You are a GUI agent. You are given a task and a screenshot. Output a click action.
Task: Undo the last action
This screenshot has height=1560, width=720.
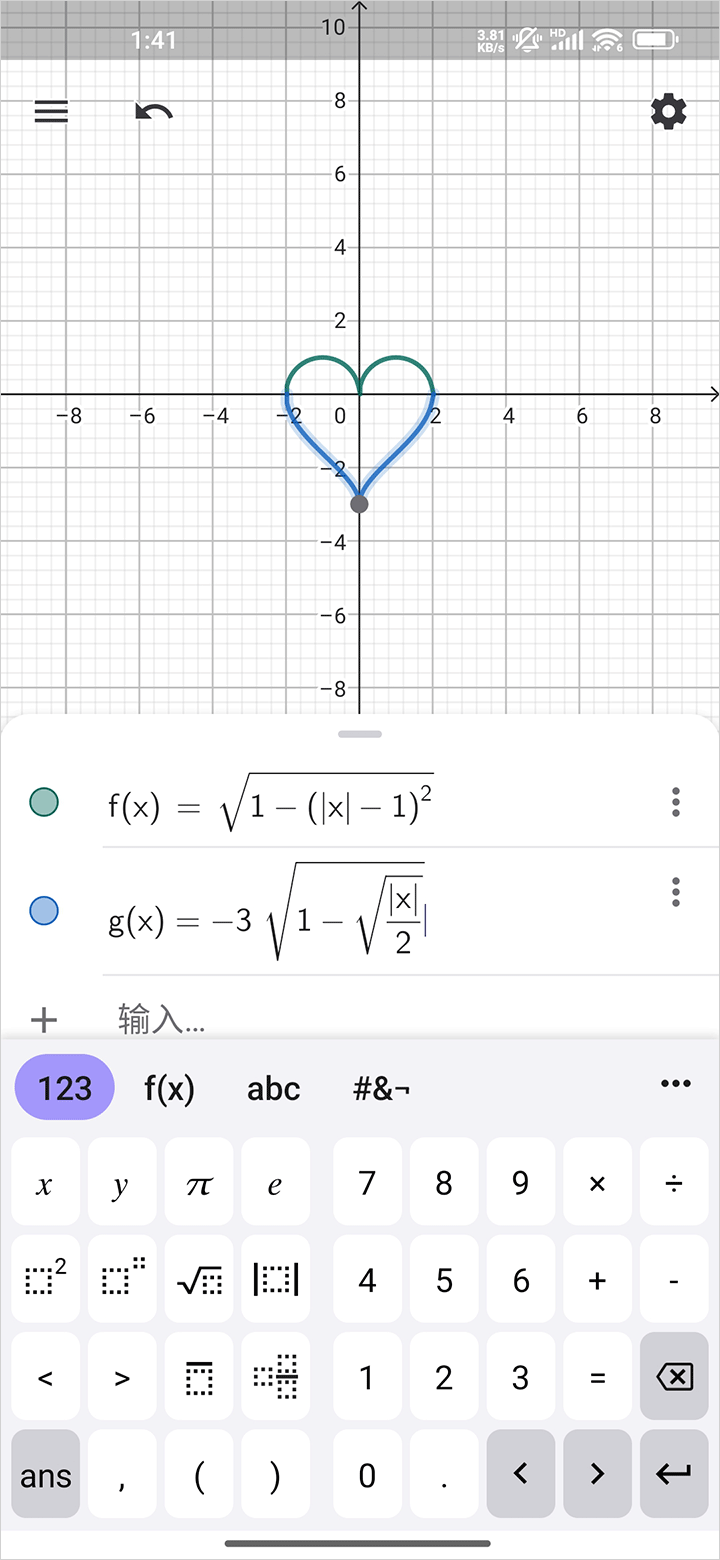point(154,111)
